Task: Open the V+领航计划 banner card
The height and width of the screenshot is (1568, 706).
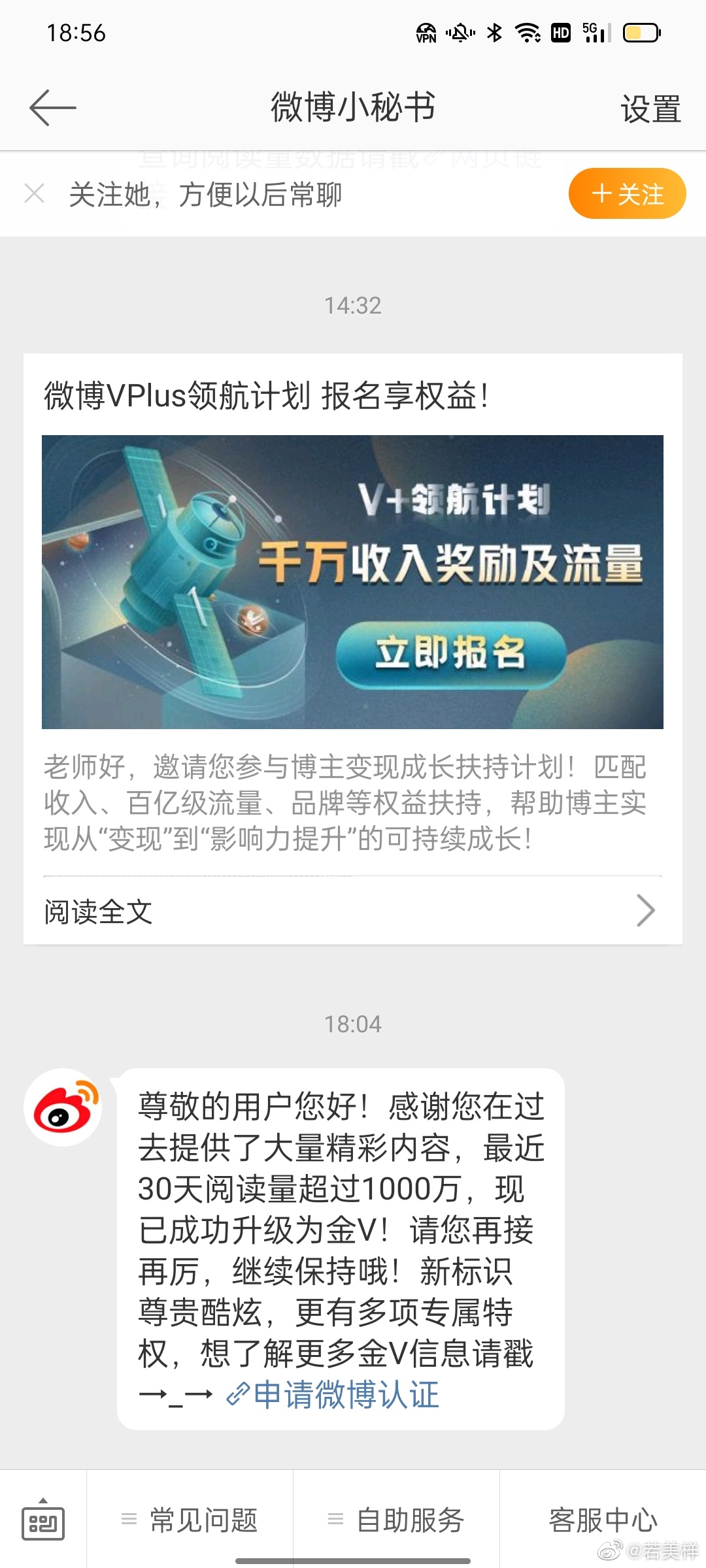Action: 352,581
